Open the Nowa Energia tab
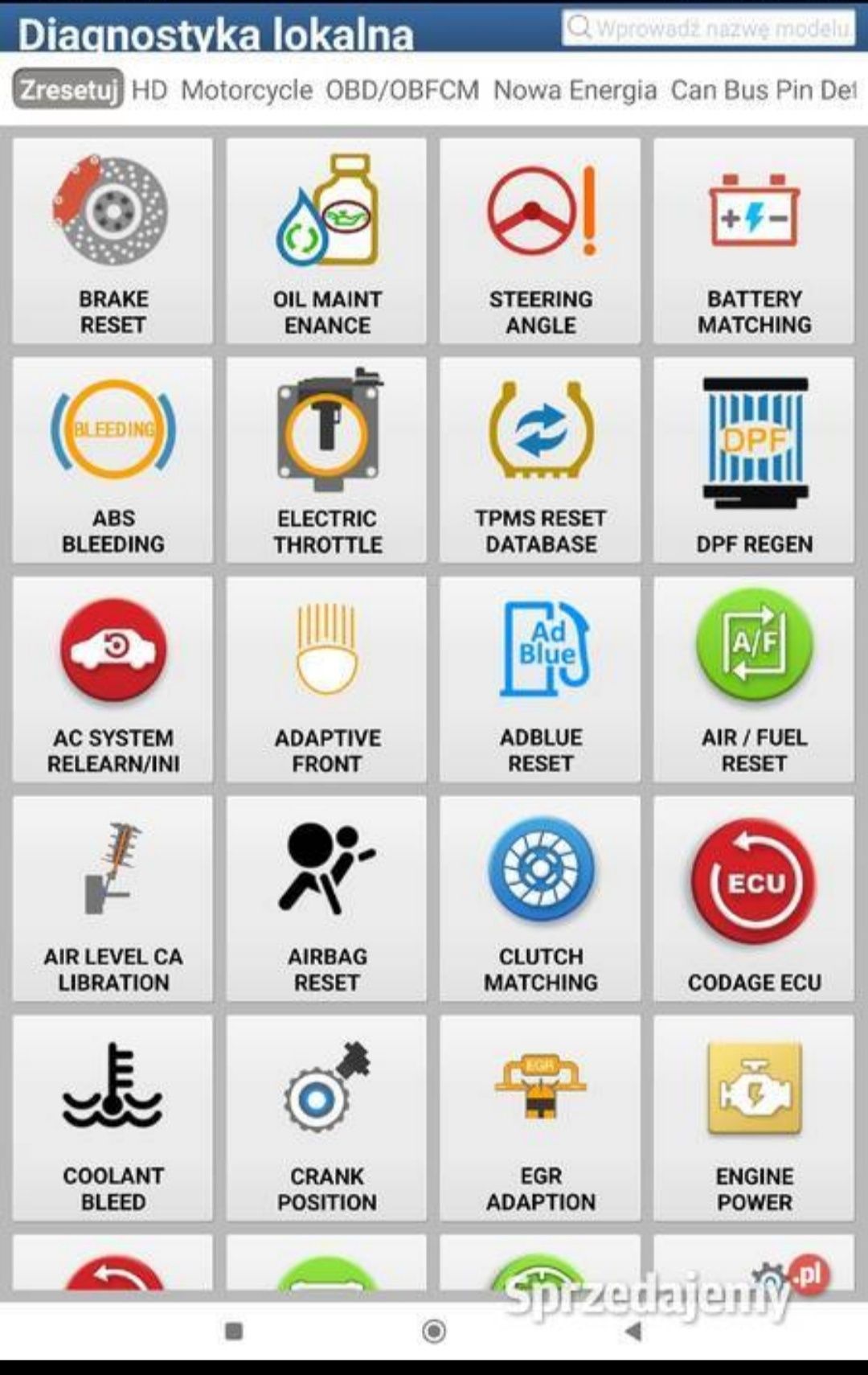The height and width of the screenshot is (1375, 868). point(575,90)
